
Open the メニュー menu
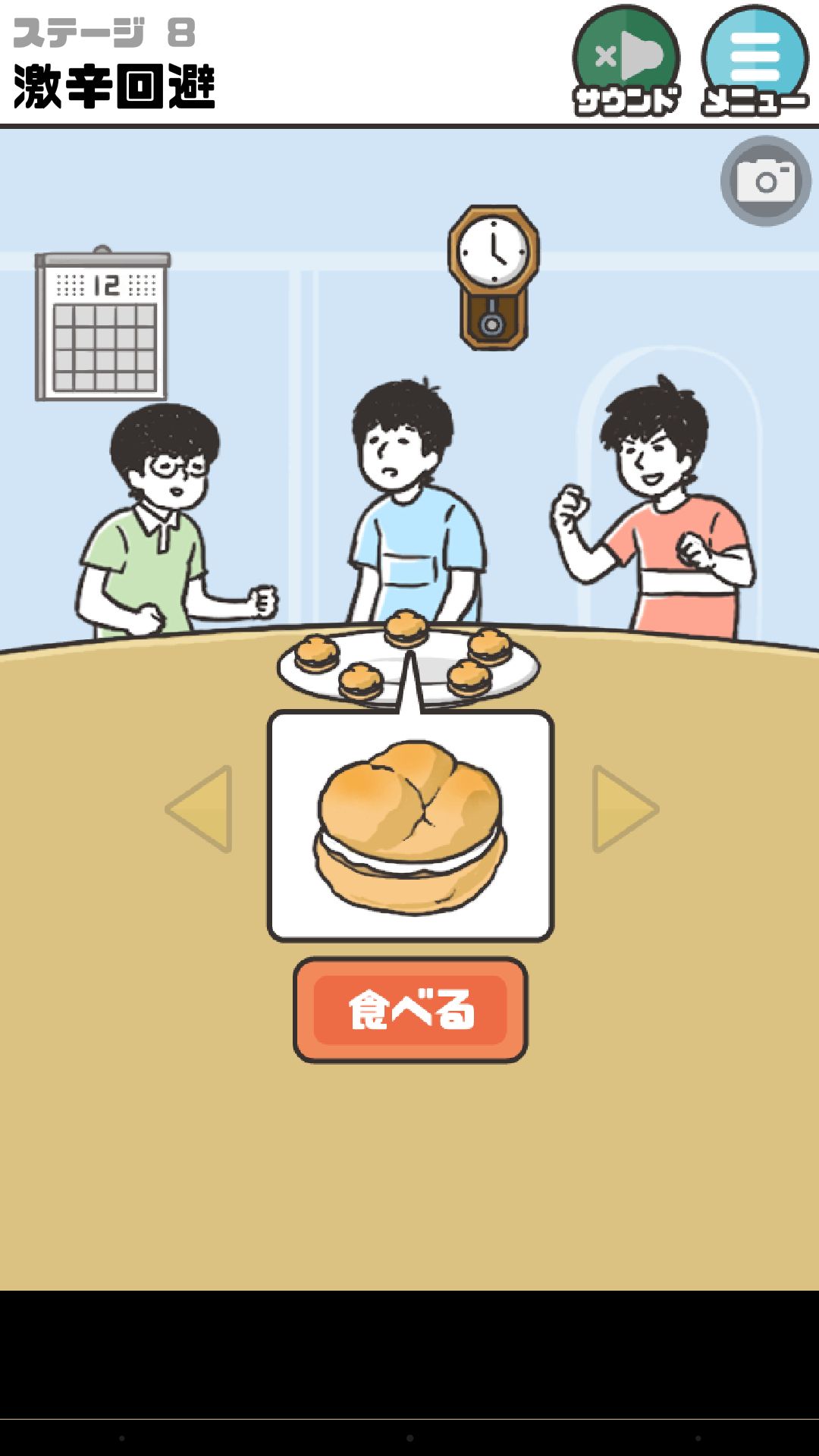(755, 61)
